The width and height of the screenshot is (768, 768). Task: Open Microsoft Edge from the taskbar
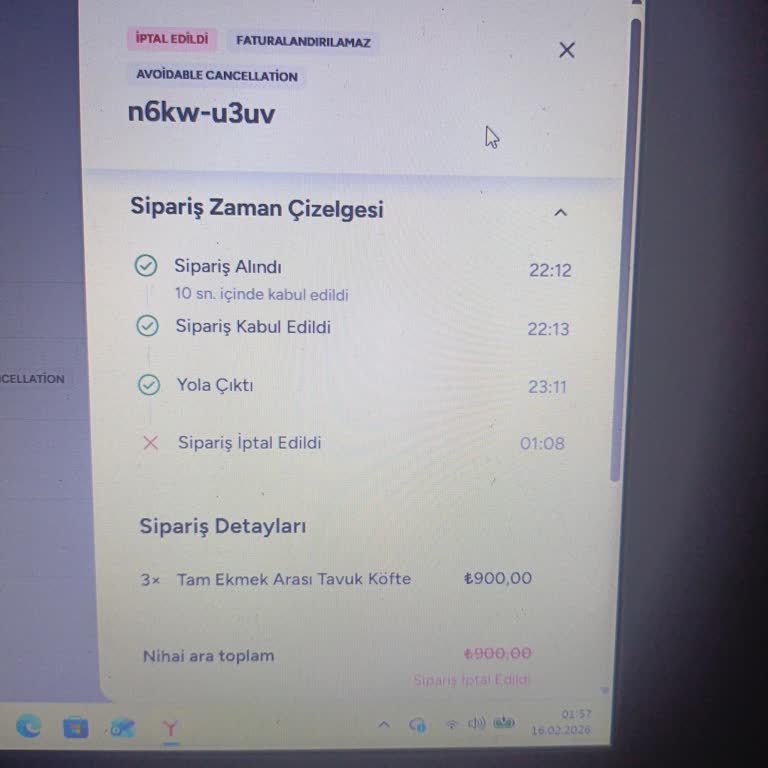pyautogui.click(x=28, y=727)
